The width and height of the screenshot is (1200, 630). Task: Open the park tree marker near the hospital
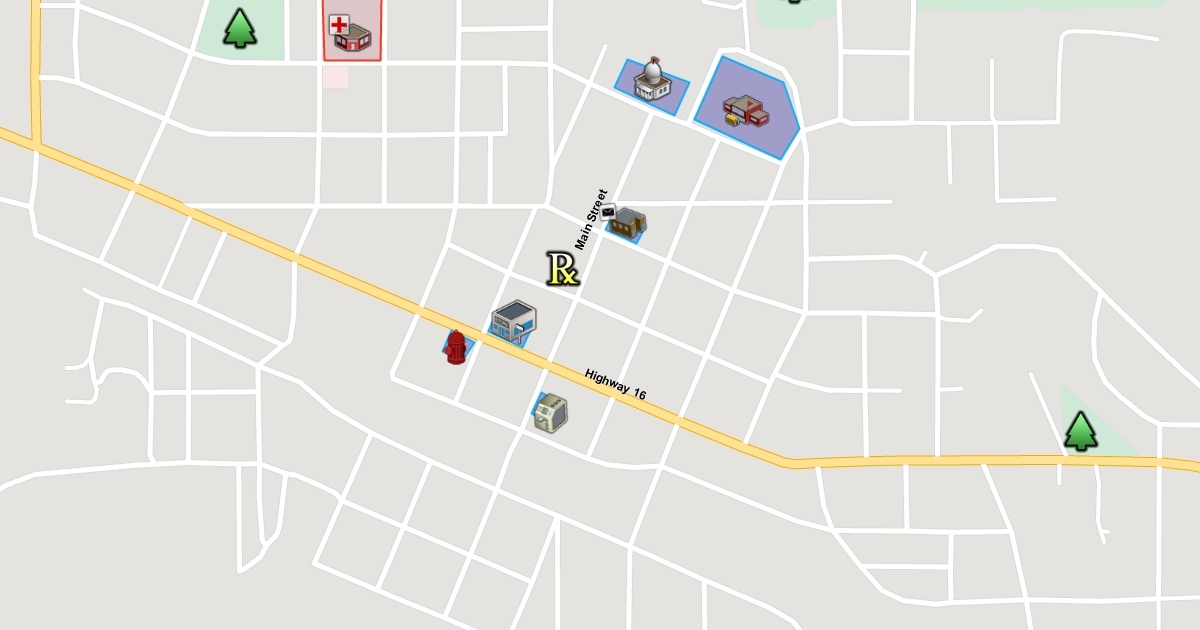click(239, 28)
